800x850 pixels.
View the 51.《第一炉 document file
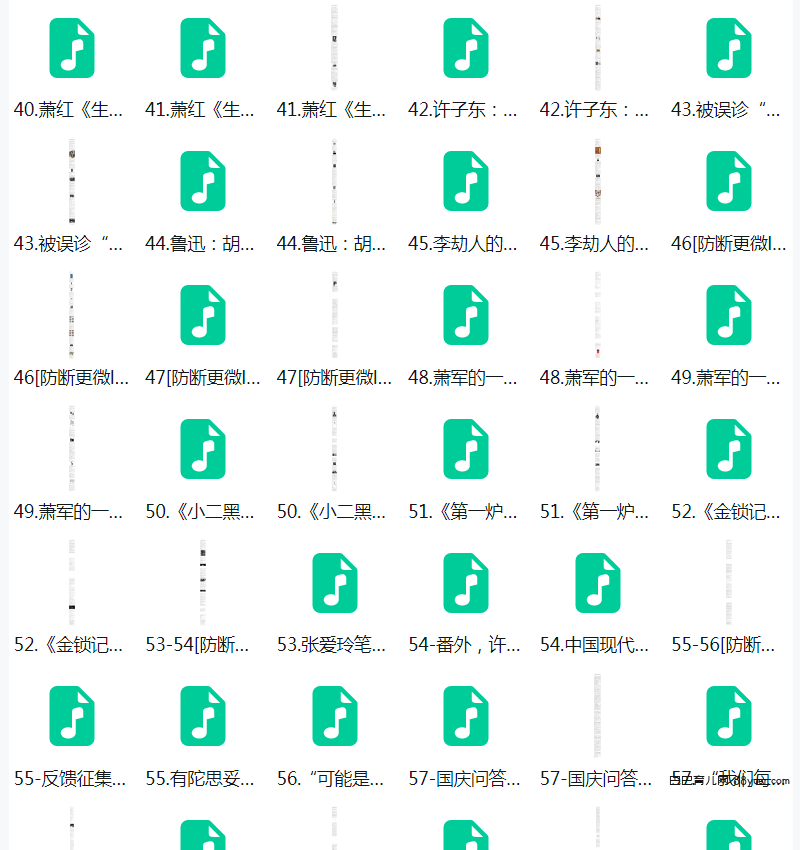click(597, 449)
